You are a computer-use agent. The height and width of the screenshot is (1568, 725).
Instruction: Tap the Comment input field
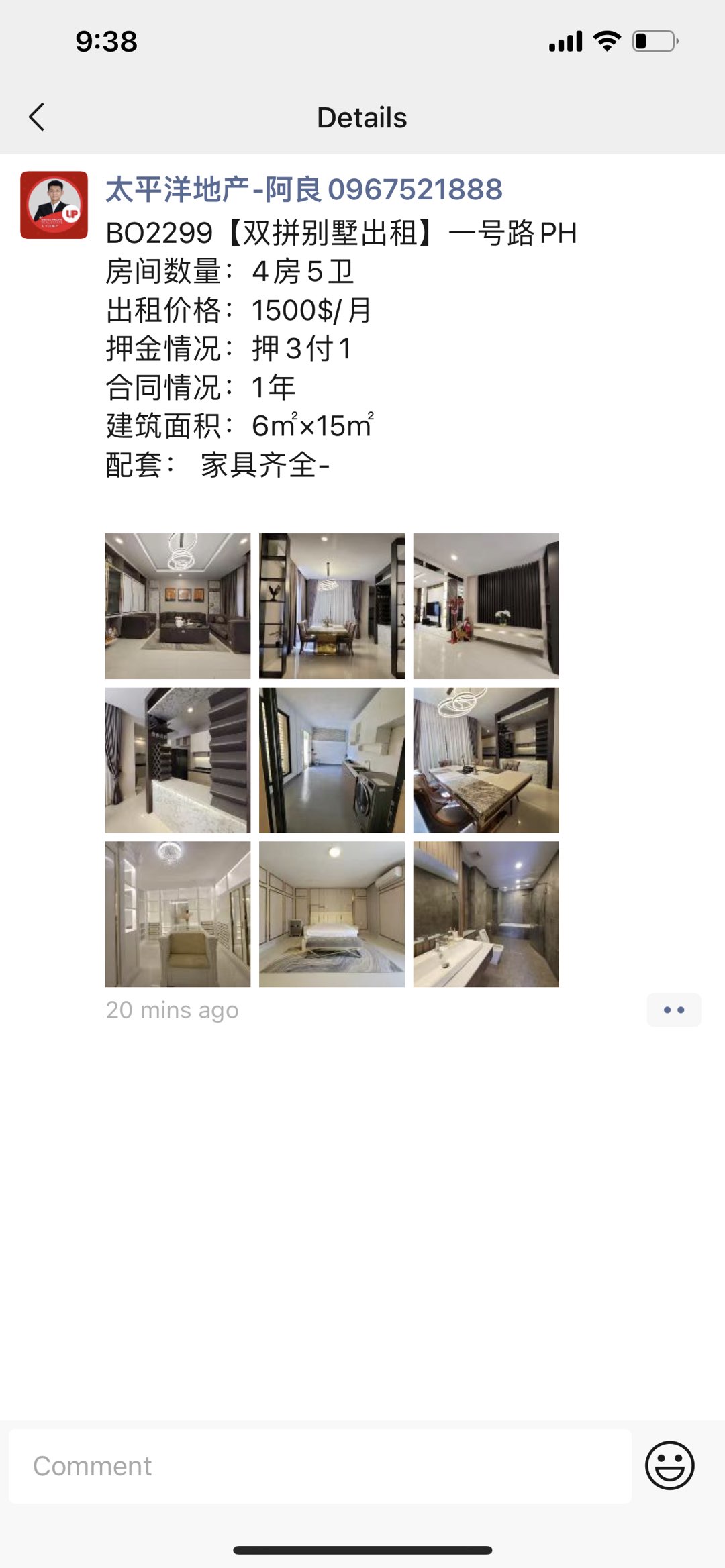click(320, 1466)
